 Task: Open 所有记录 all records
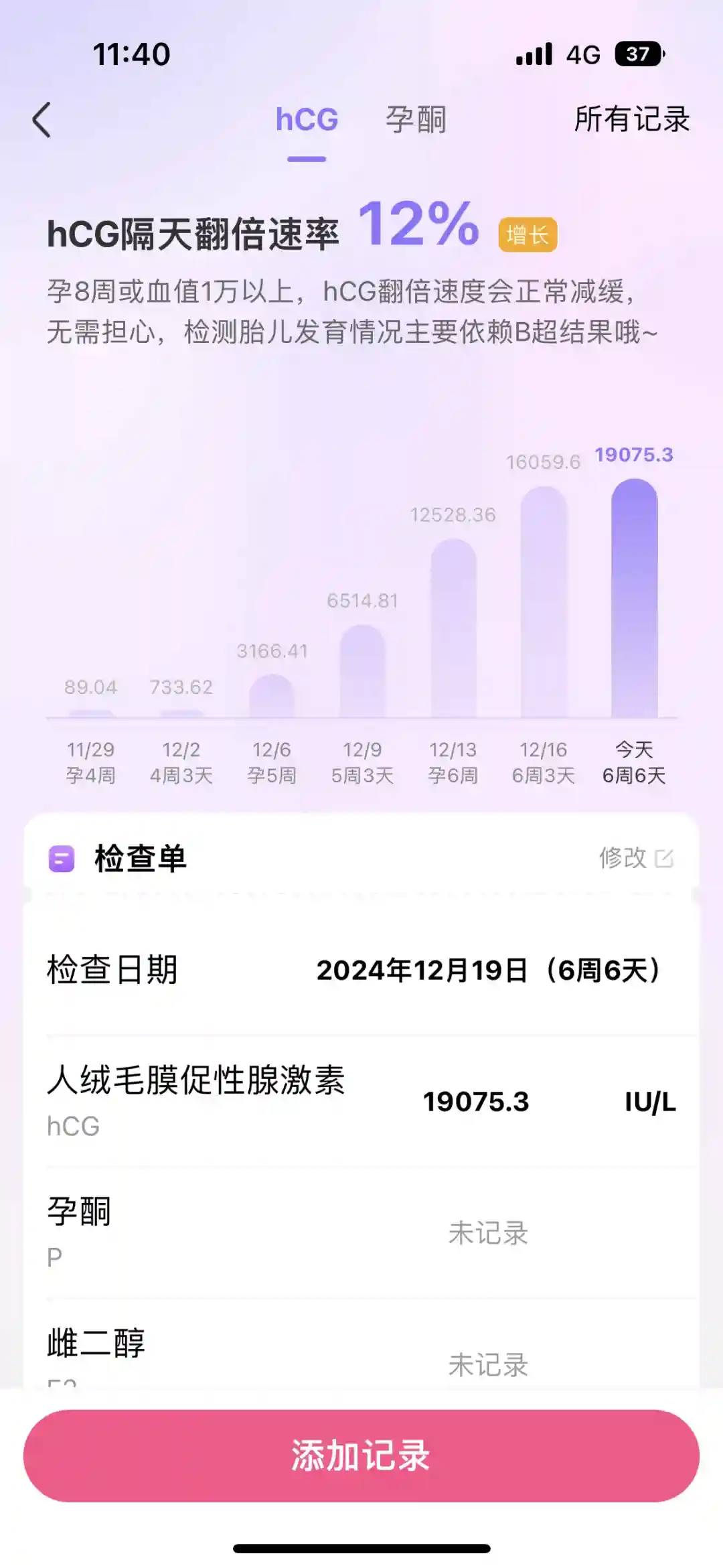pyautogui.click(x=631, y=119)
